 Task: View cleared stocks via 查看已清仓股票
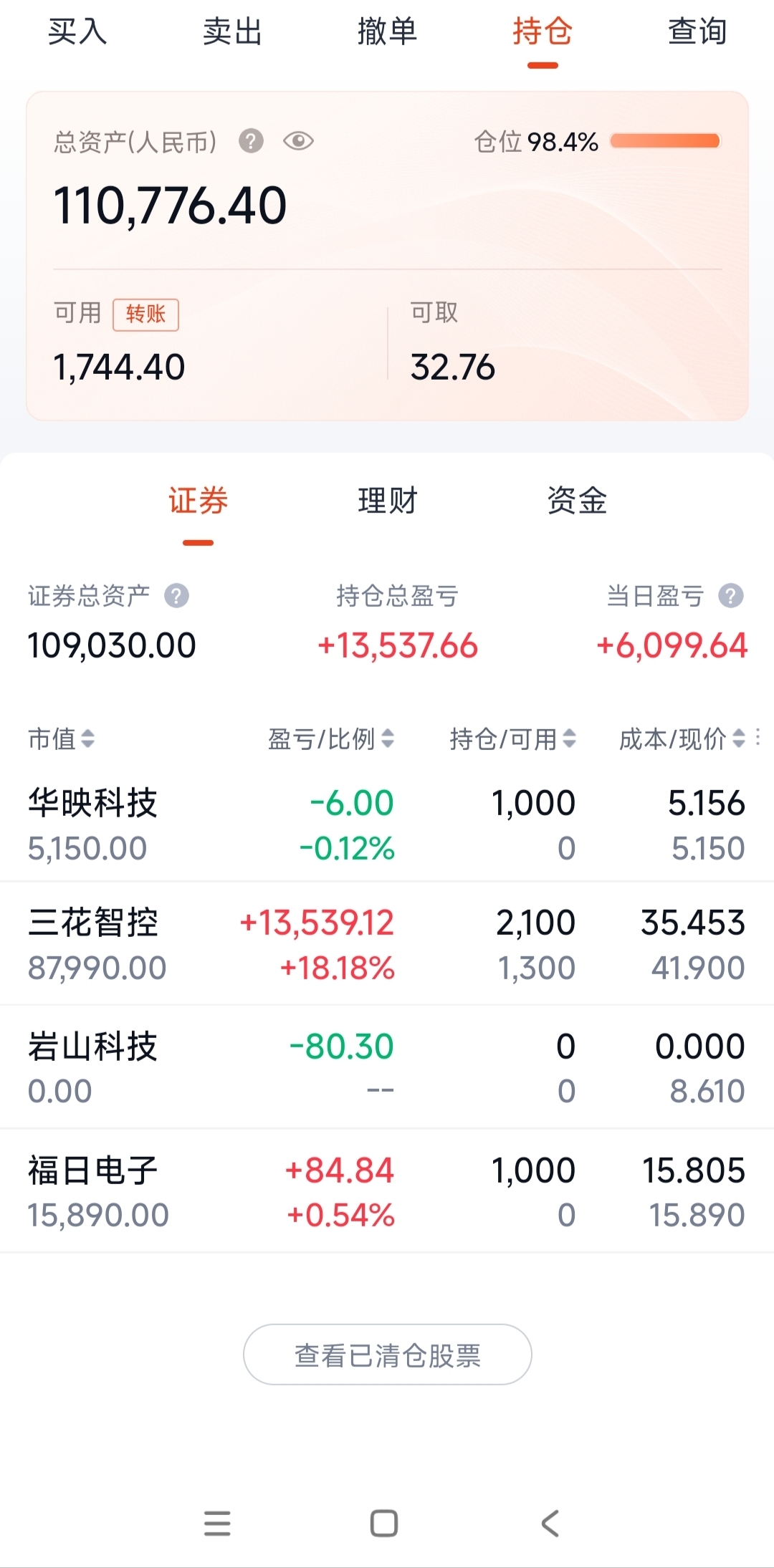388,1355
